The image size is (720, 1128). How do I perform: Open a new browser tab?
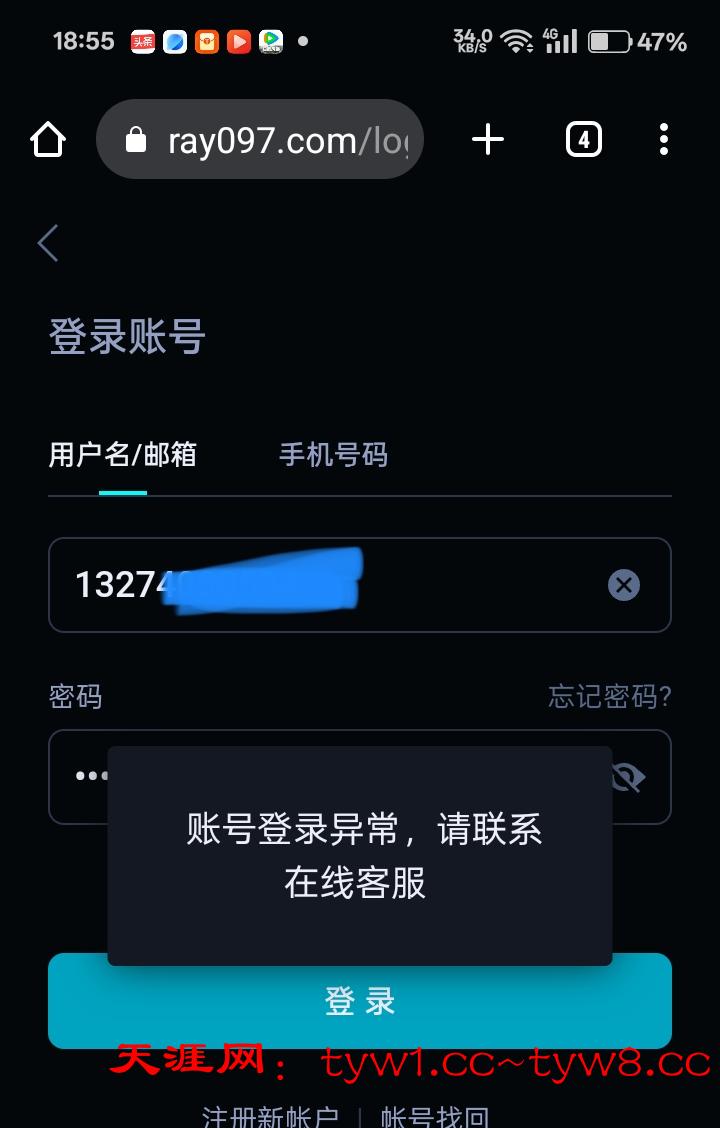(x=488, y=139)
